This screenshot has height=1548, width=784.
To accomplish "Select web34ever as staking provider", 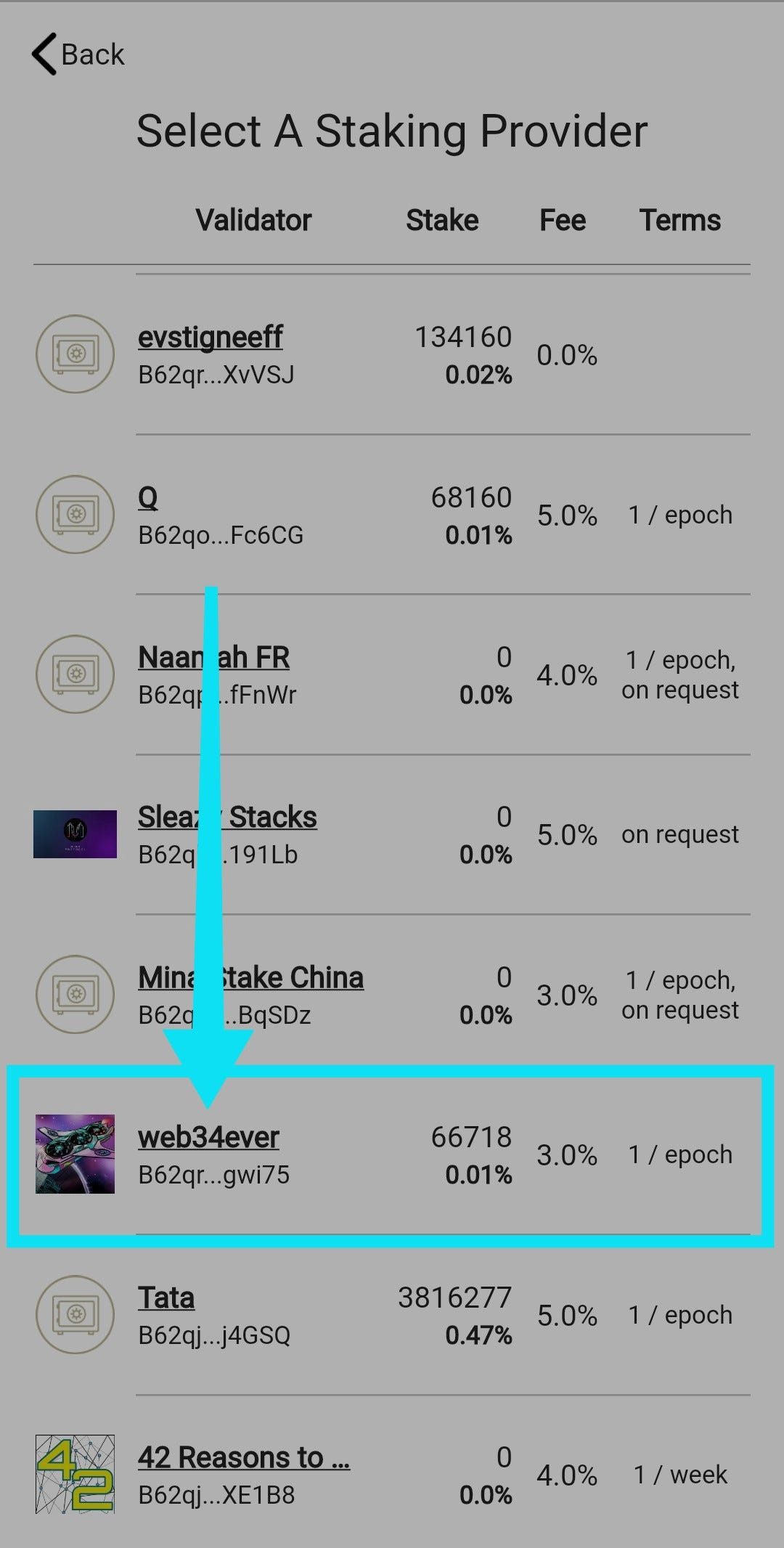I will (209, 1138).
